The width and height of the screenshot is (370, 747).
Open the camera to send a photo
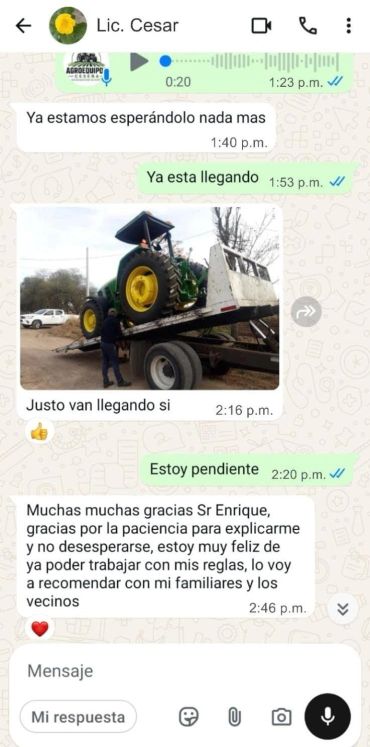point(281,717)
